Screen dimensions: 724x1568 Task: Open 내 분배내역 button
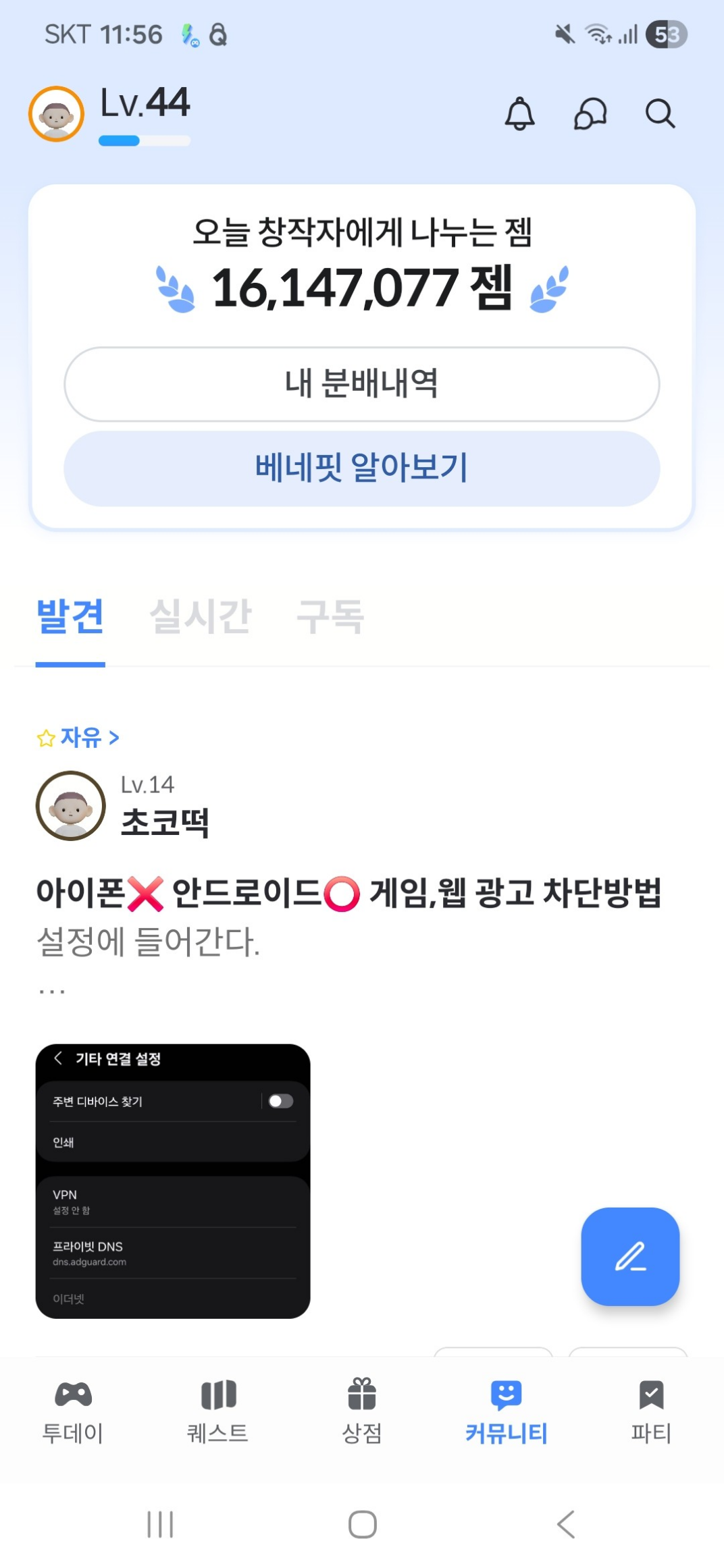coord(362,384)
